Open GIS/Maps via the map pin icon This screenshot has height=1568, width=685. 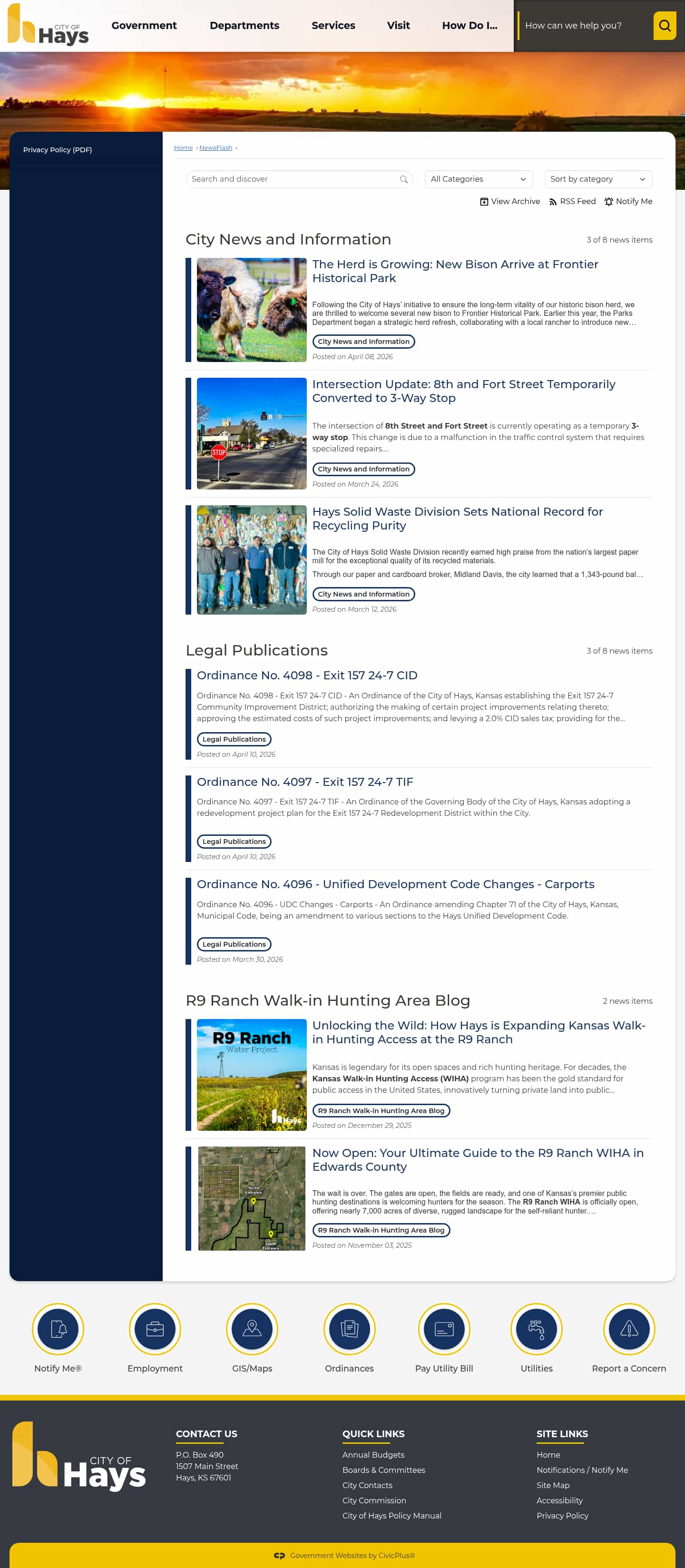click(252, 1329)
